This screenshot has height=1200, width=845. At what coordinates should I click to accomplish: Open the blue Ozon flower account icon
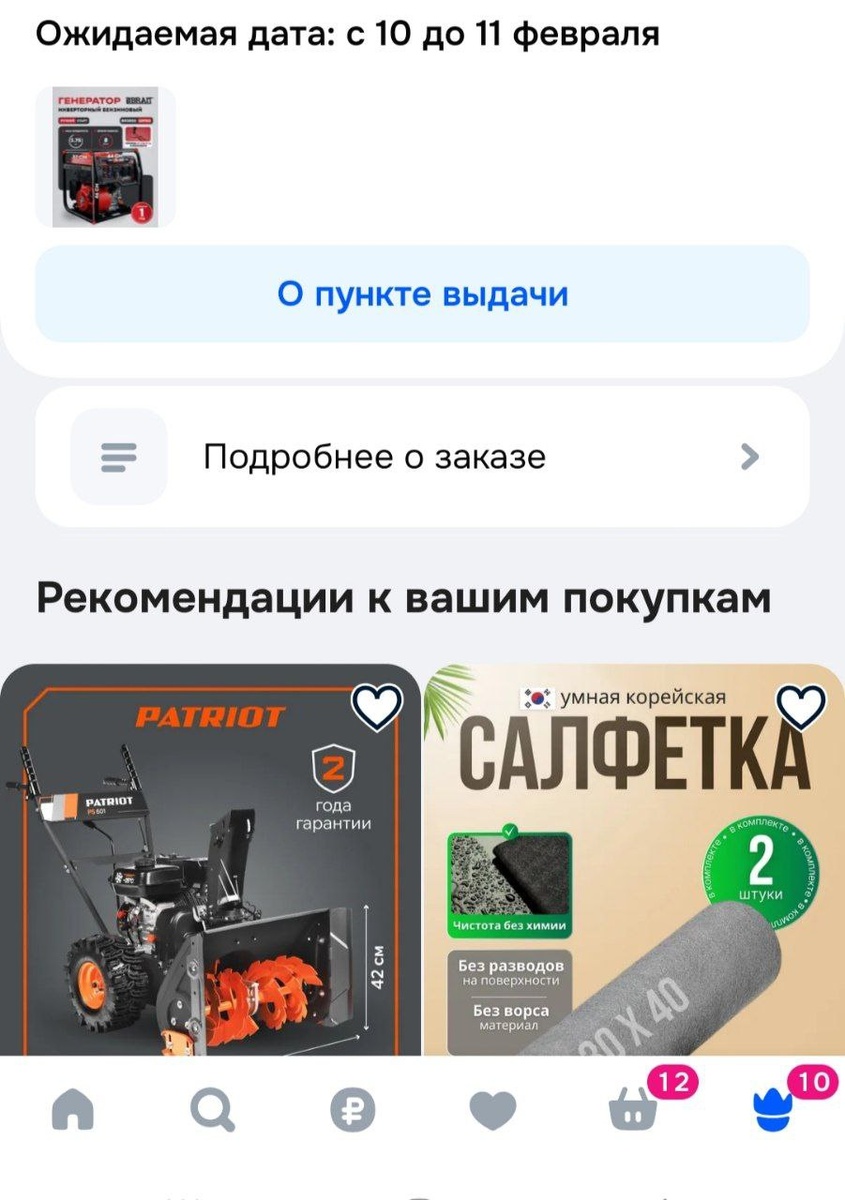click(x=775, y=1110)
